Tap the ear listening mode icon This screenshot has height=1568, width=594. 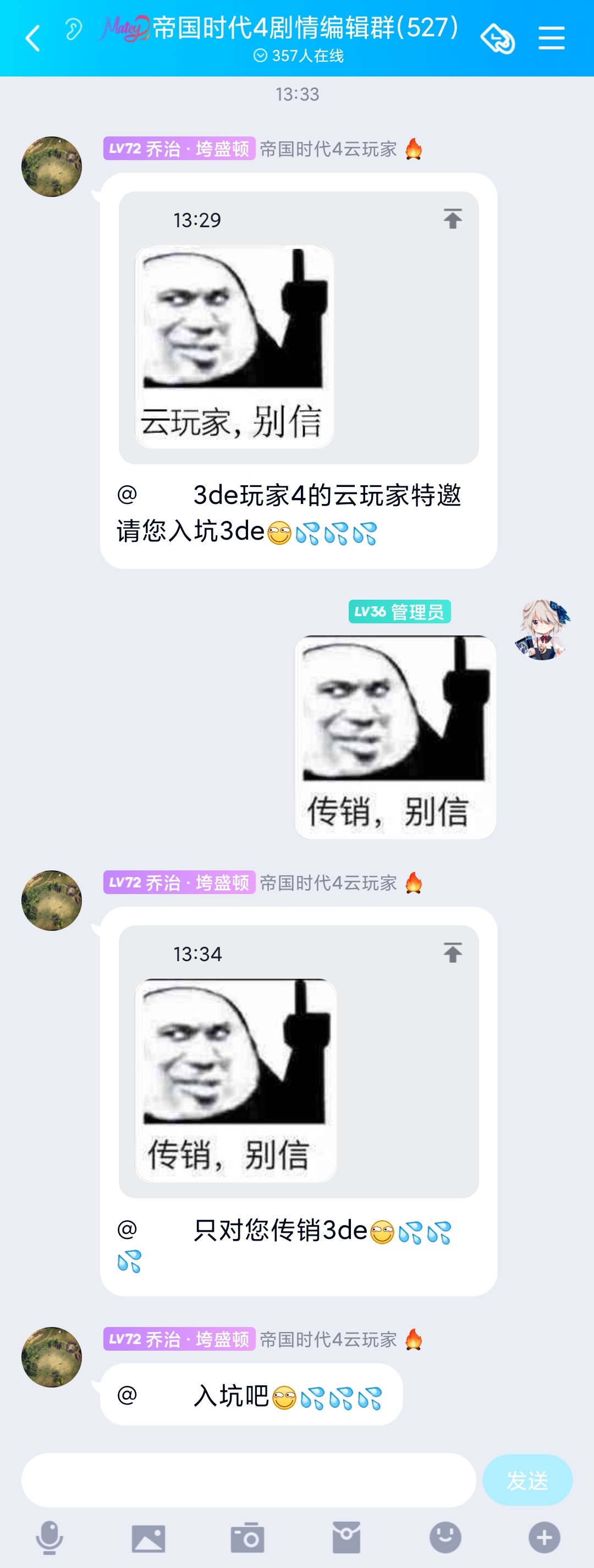click(73, 29)
